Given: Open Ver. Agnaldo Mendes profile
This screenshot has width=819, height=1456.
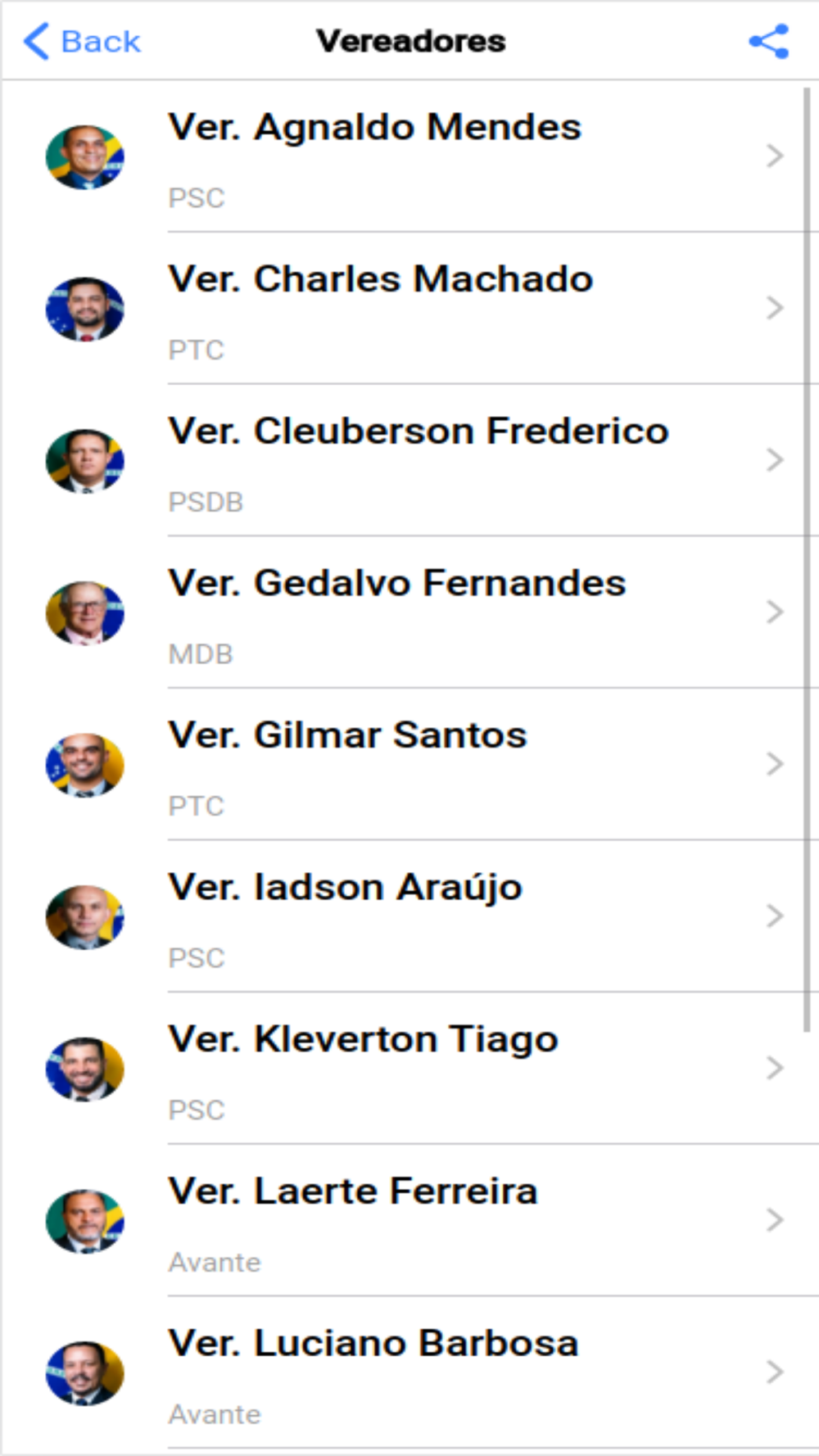Looking at the screenshot, I should point(409,156).
